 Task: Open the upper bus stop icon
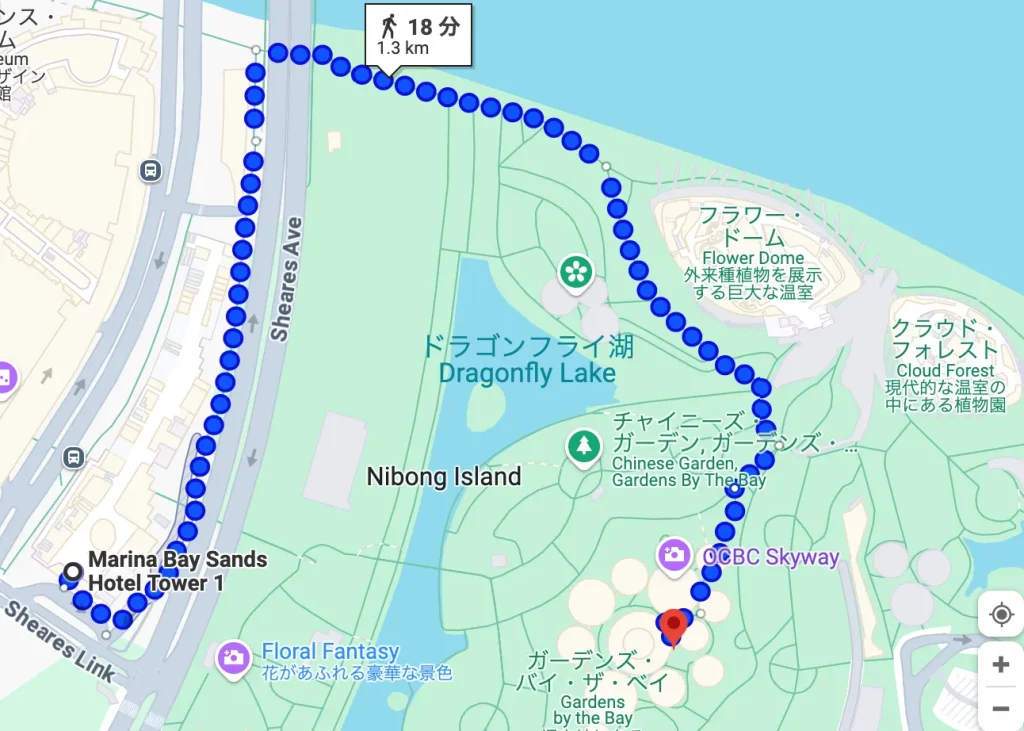151,171
